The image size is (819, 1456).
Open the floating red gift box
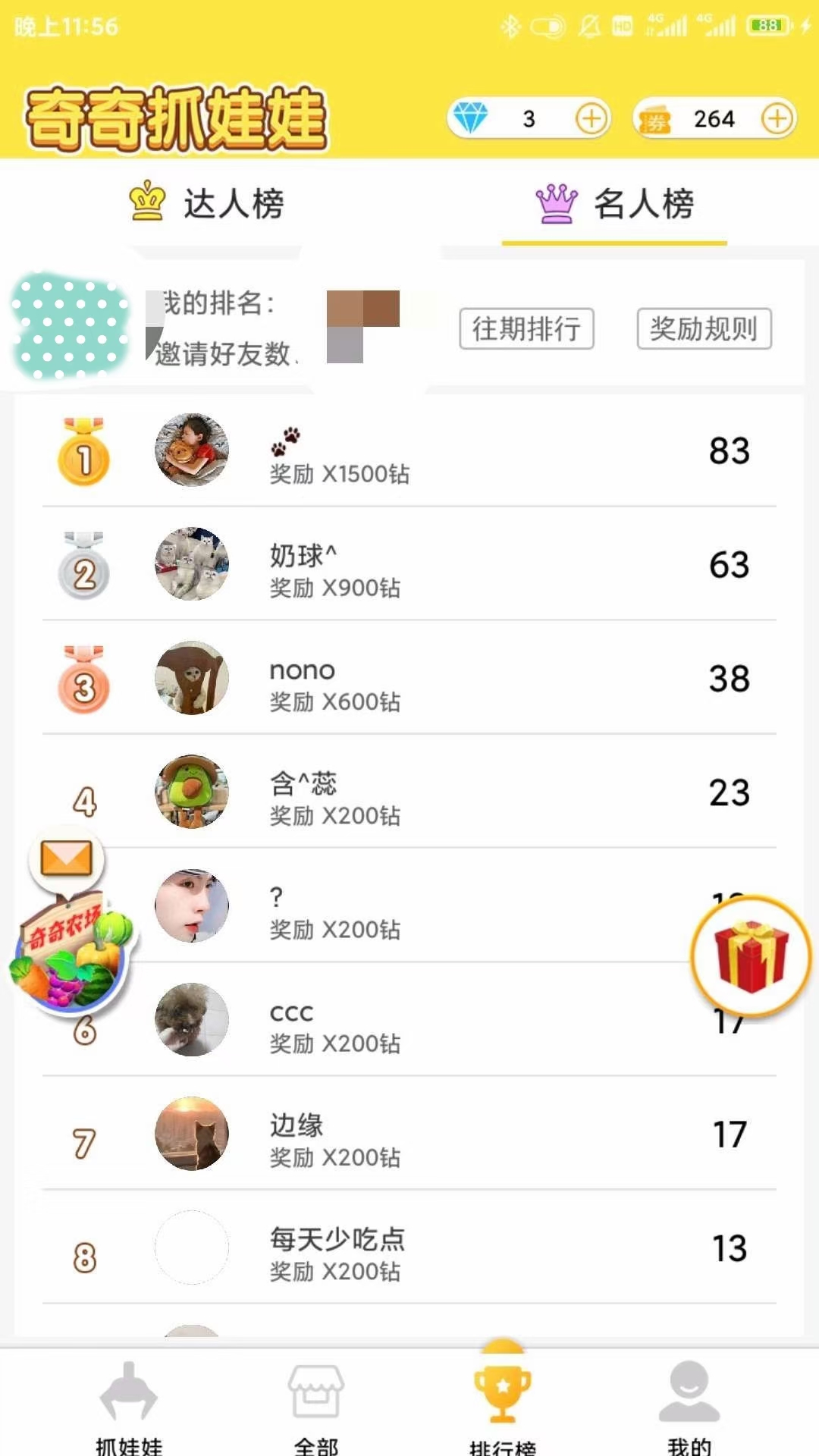751,956
